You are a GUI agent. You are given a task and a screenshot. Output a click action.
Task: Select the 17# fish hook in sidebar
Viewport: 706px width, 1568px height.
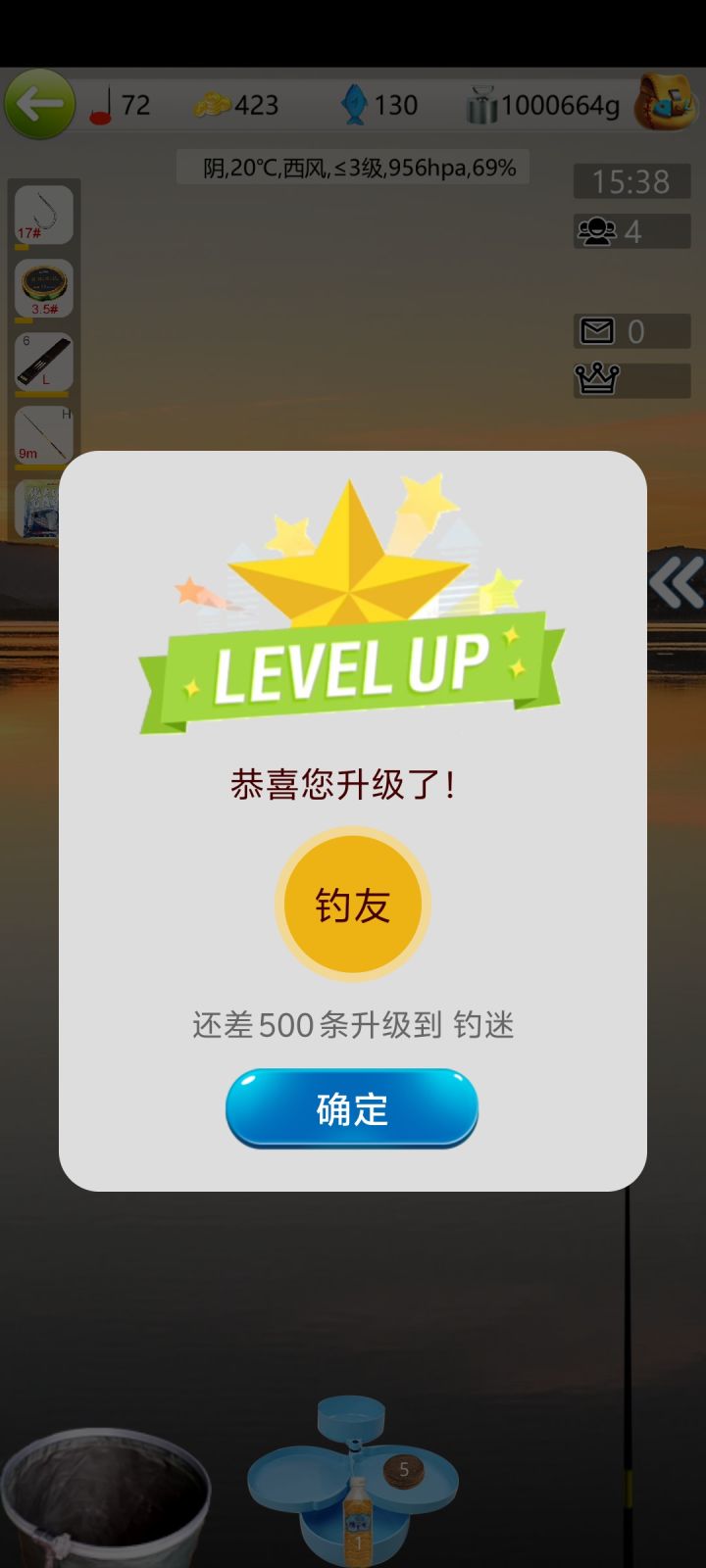coord(42,216)
